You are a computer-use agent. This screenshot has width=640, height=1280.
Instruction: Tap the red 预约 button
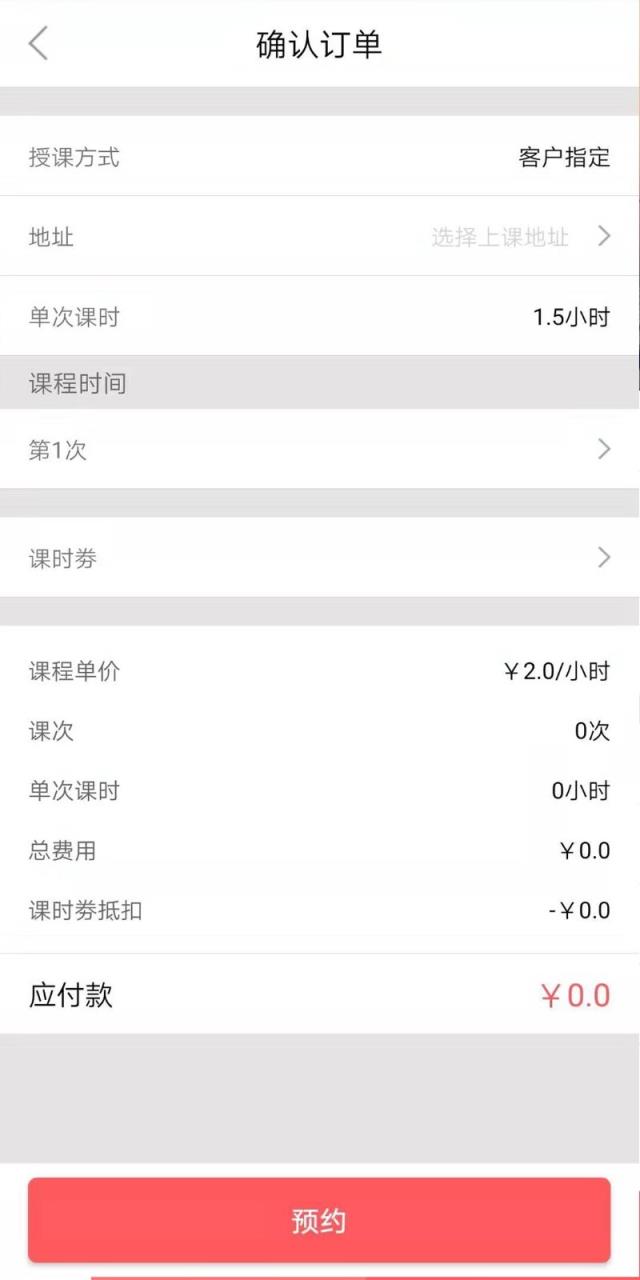(319, 1221)
